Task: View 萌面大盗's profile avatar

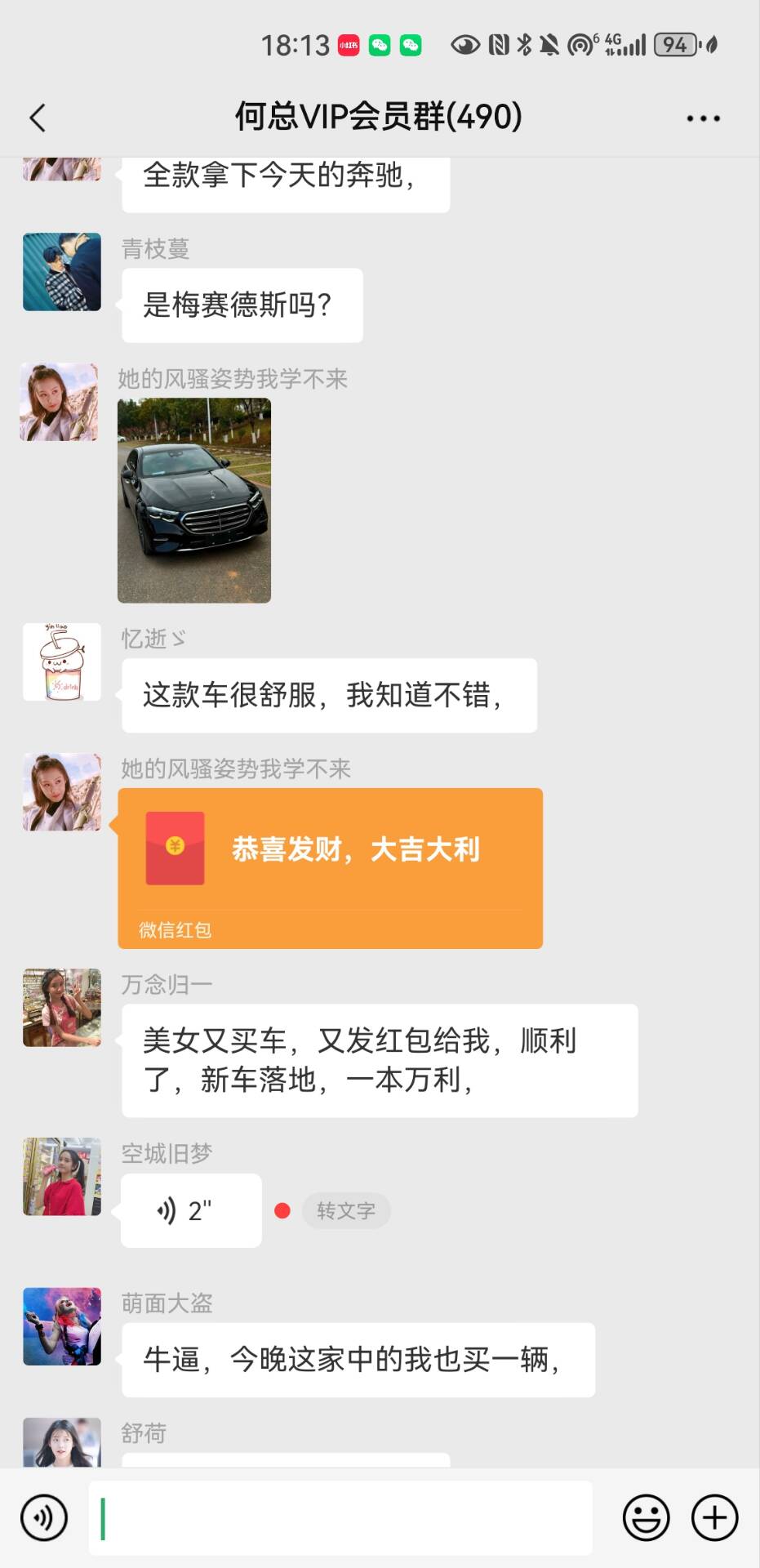Action: [62, 1326]
